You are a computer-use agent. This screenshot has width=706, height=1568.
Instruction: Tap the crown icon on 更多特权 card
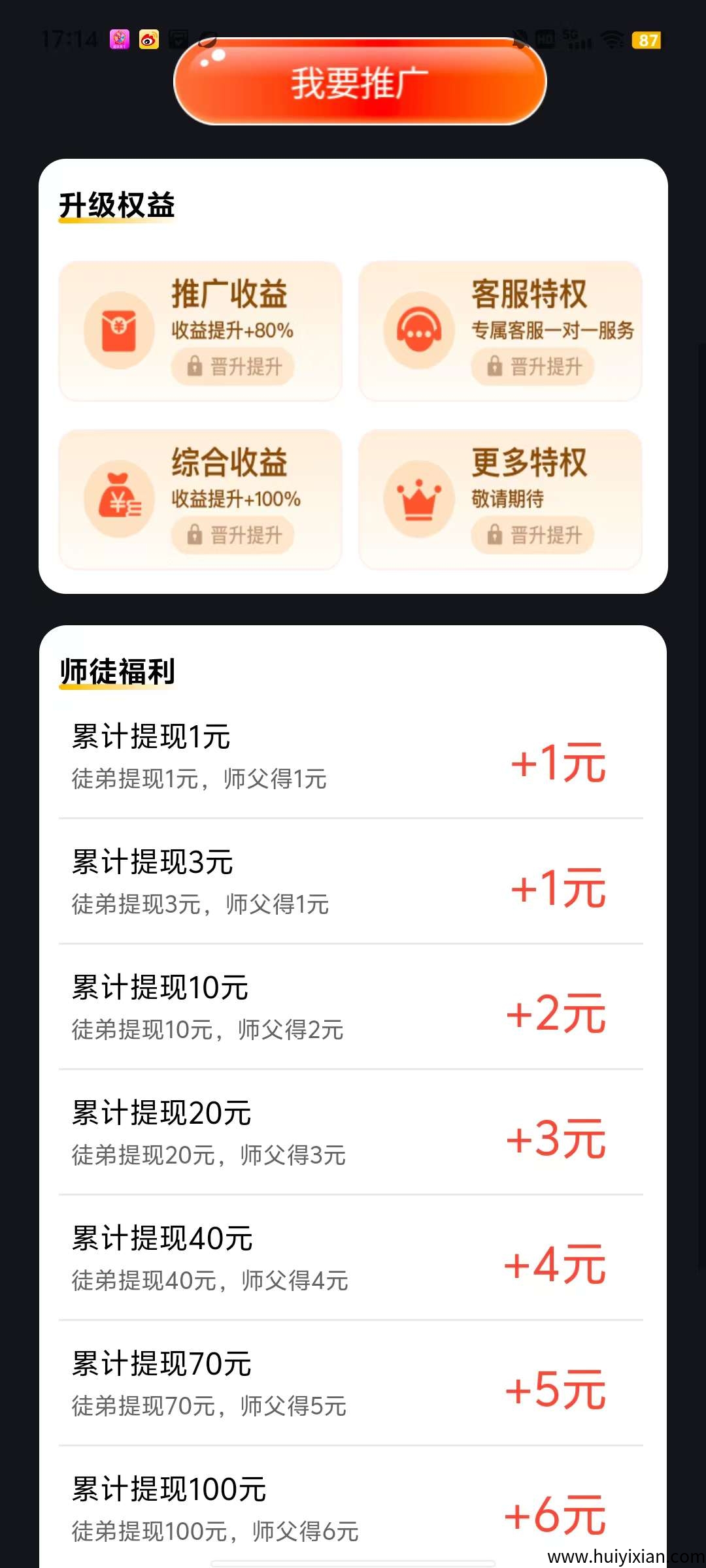pyautogui.click(x=419, y=498)
